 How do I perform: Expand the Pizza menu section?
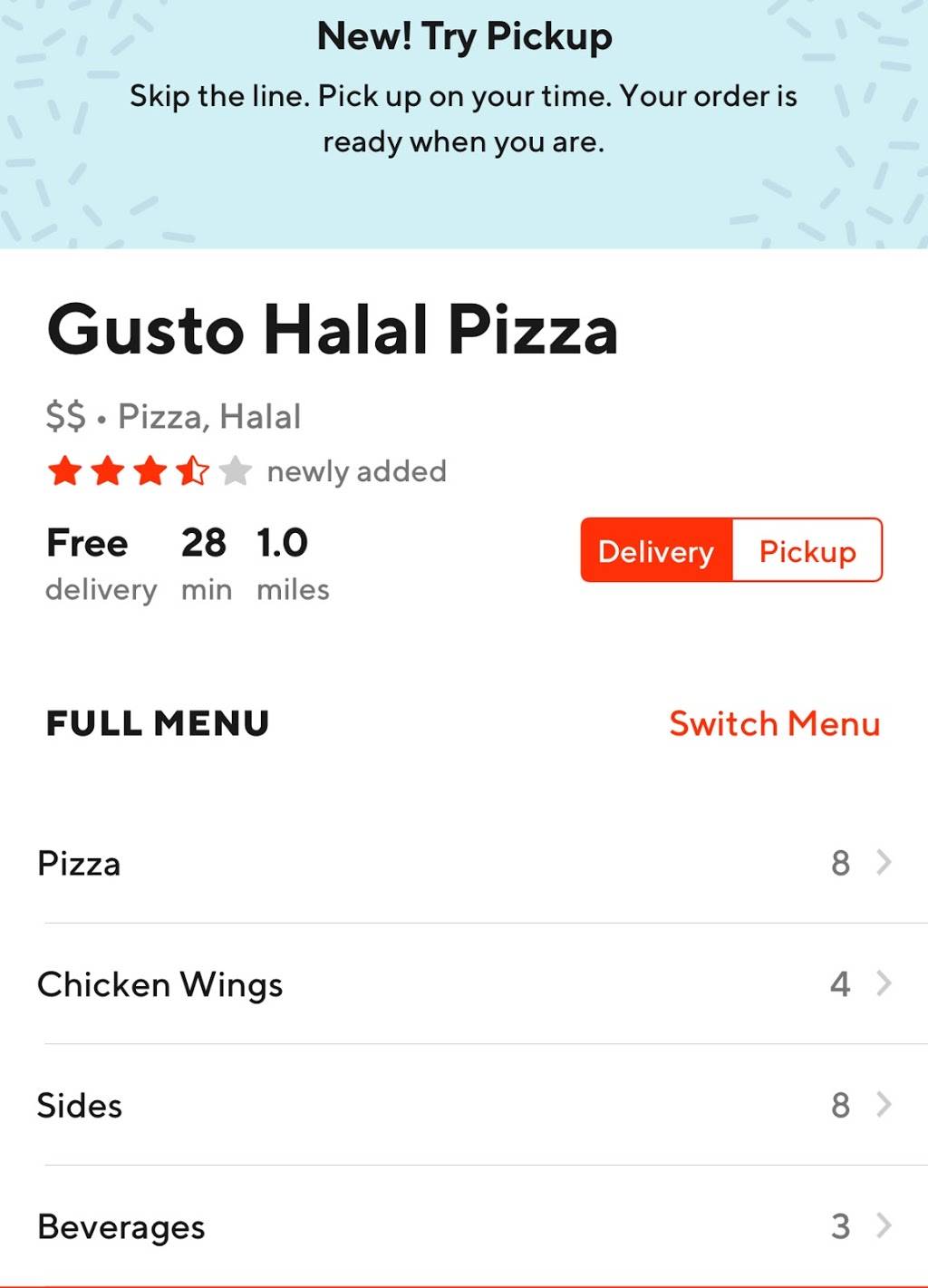[362, 863]
